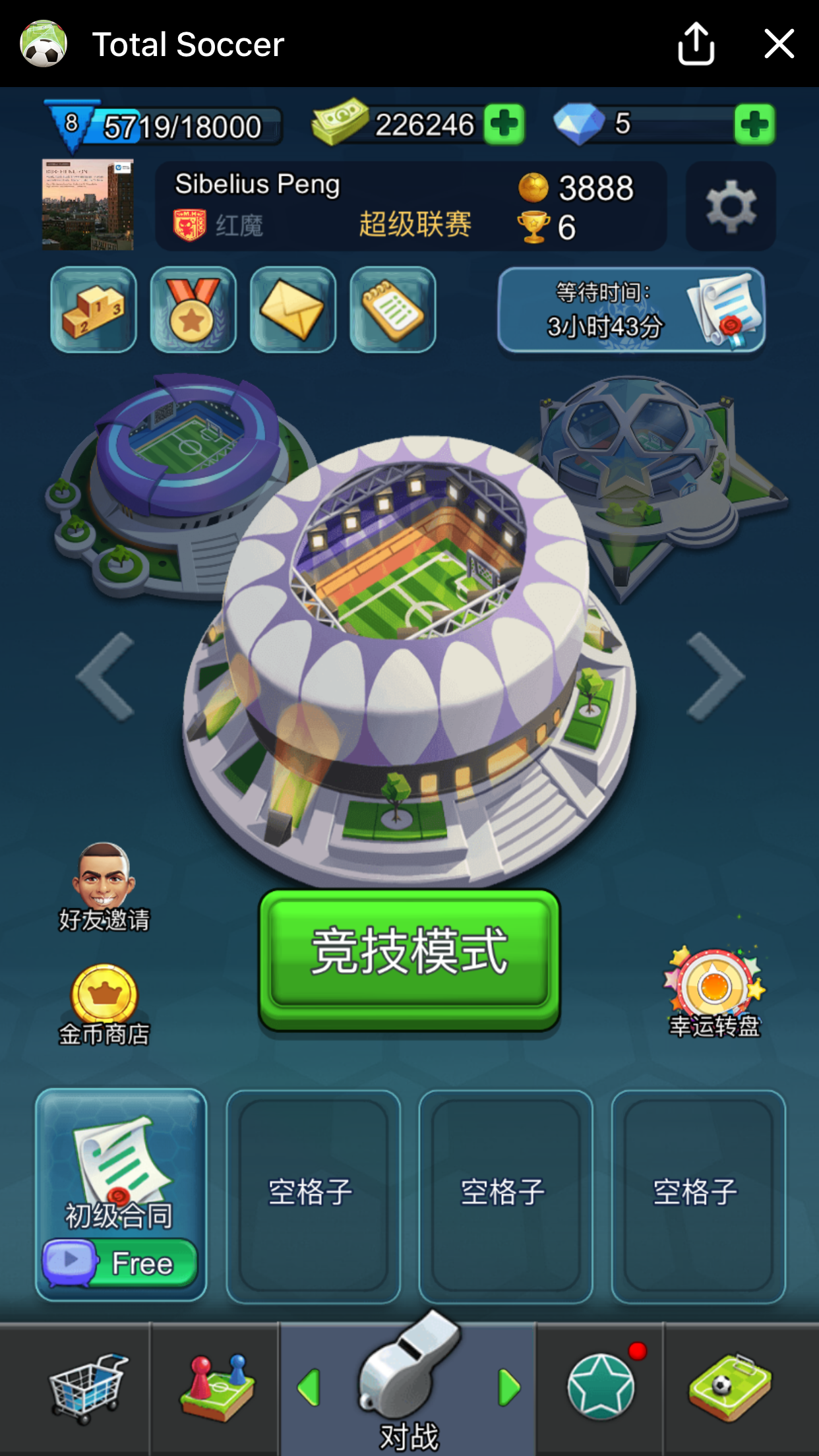Open the notepad tasks icon

(392, 309)
